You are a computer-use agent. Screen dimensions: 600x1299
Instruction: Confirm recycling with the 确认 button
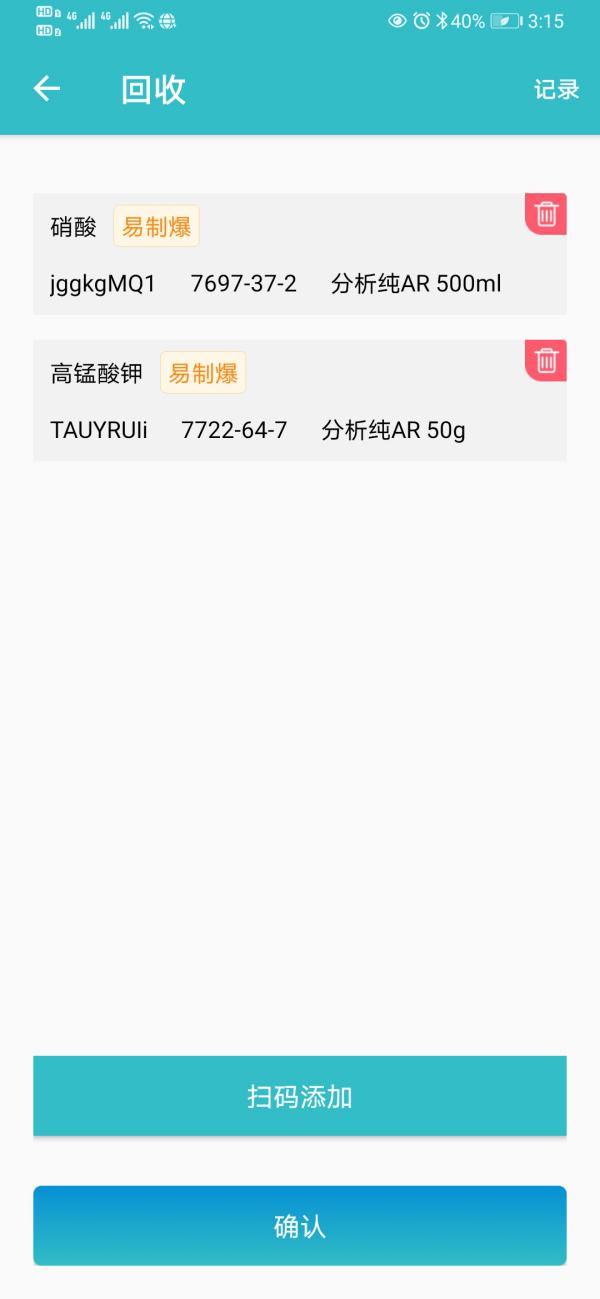(300, 1226)
